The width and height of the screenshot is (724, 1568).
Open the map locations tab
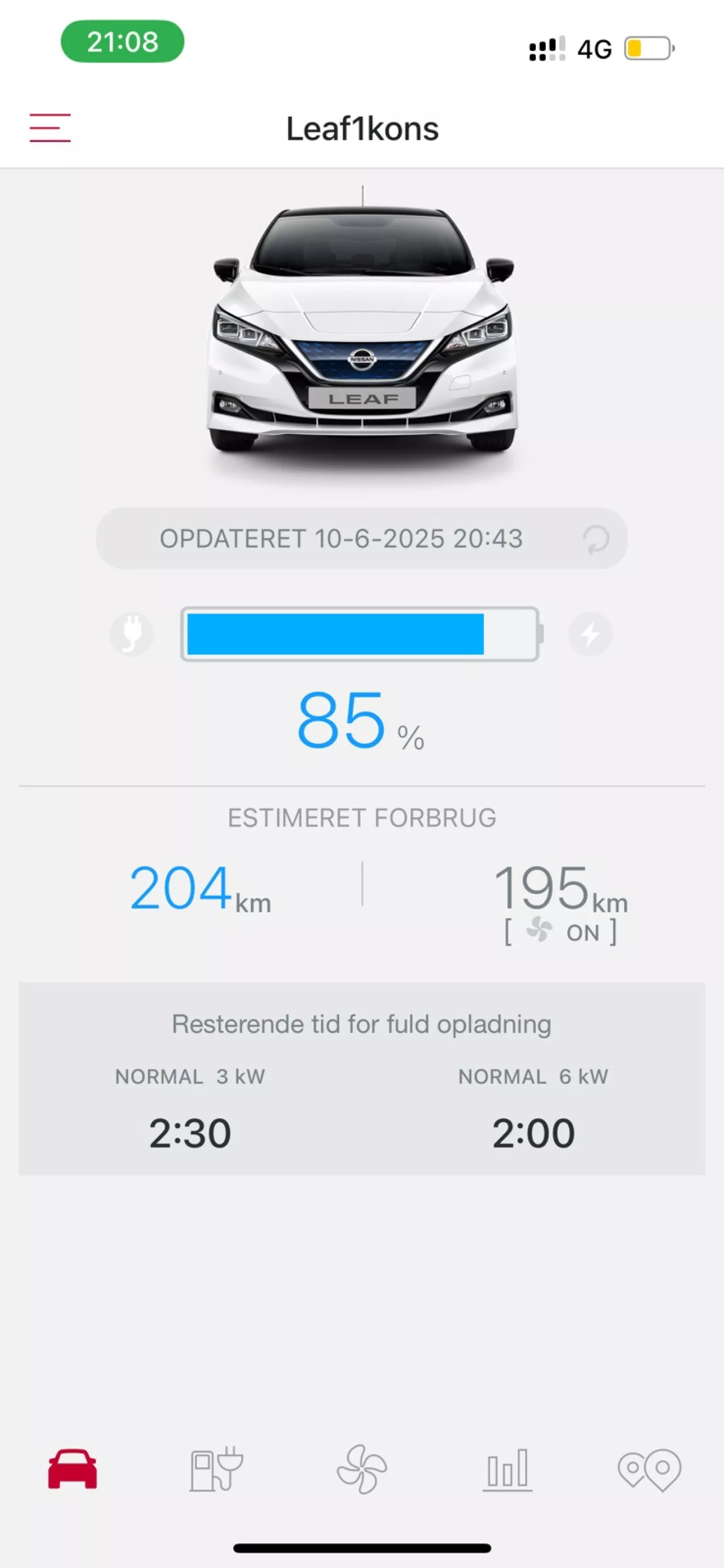click(649, 1469)
